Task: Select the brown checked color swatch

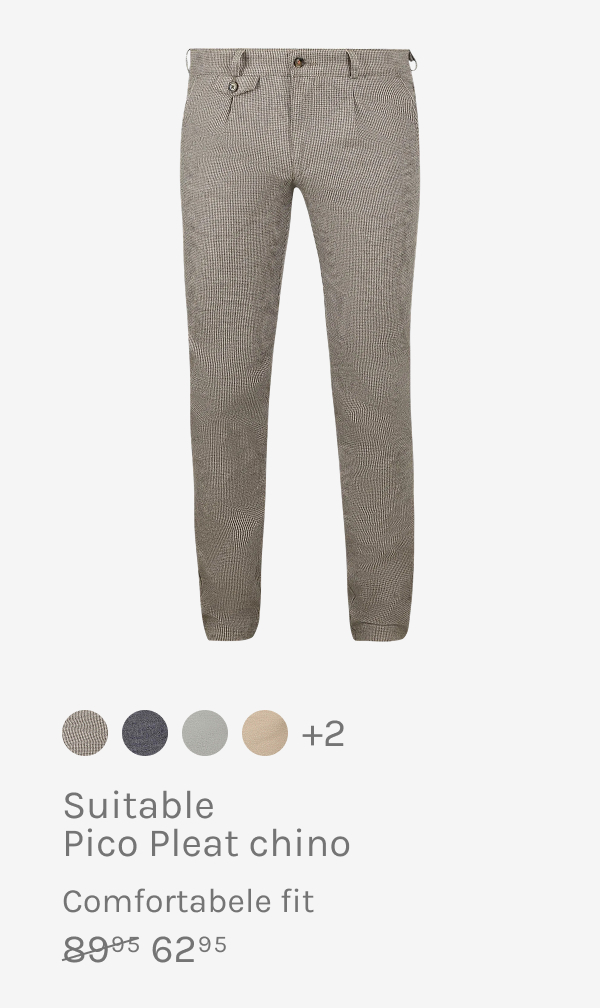Action: coord(85,733)
